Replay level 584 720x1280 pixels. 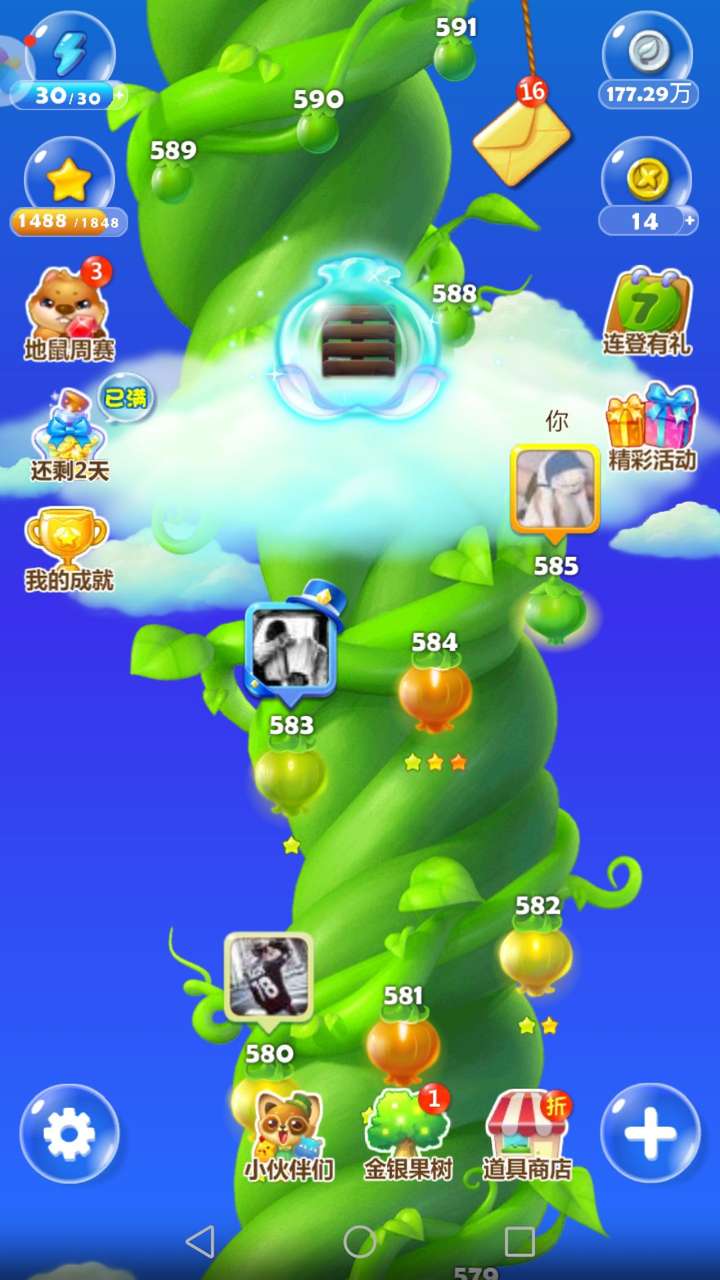(435, 695)
